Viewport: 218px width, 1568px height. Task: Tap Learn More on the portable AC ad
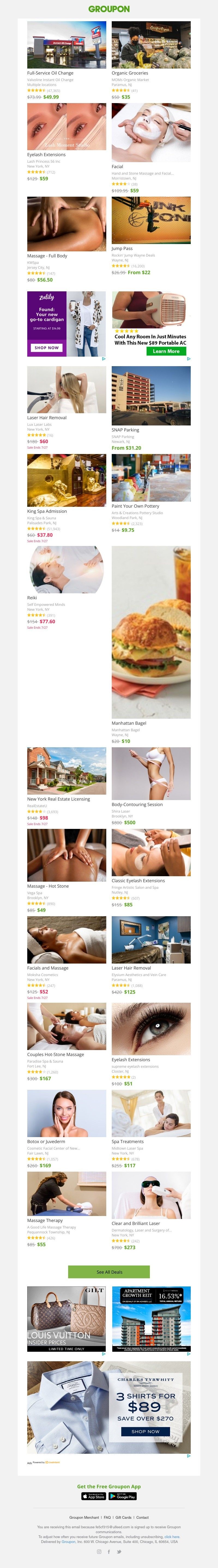point(166,351)
